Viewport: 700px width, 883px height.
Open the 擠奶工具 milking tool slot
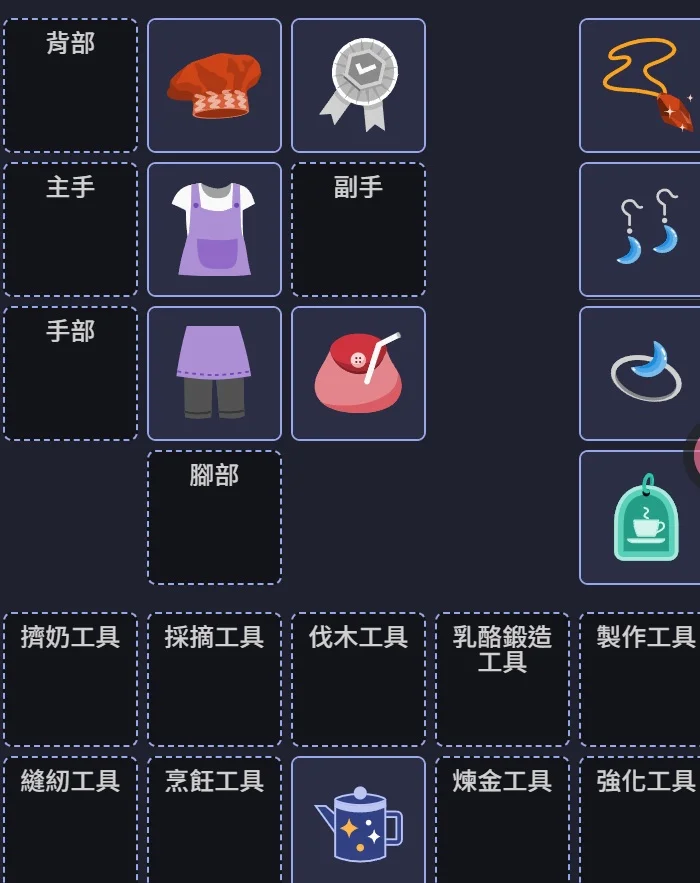tap(70, 680)
